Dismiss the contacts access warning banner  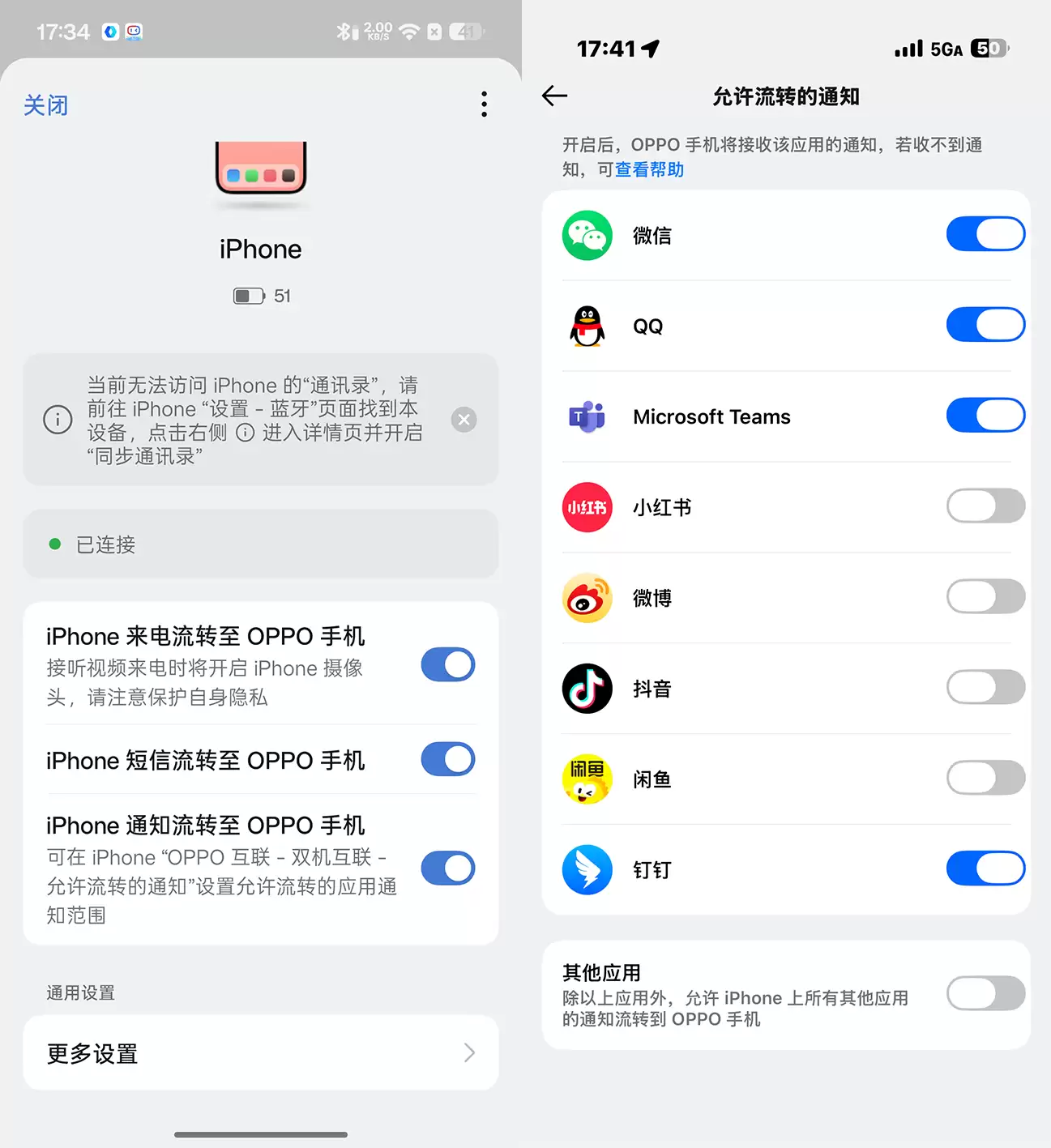click(464, 420)
